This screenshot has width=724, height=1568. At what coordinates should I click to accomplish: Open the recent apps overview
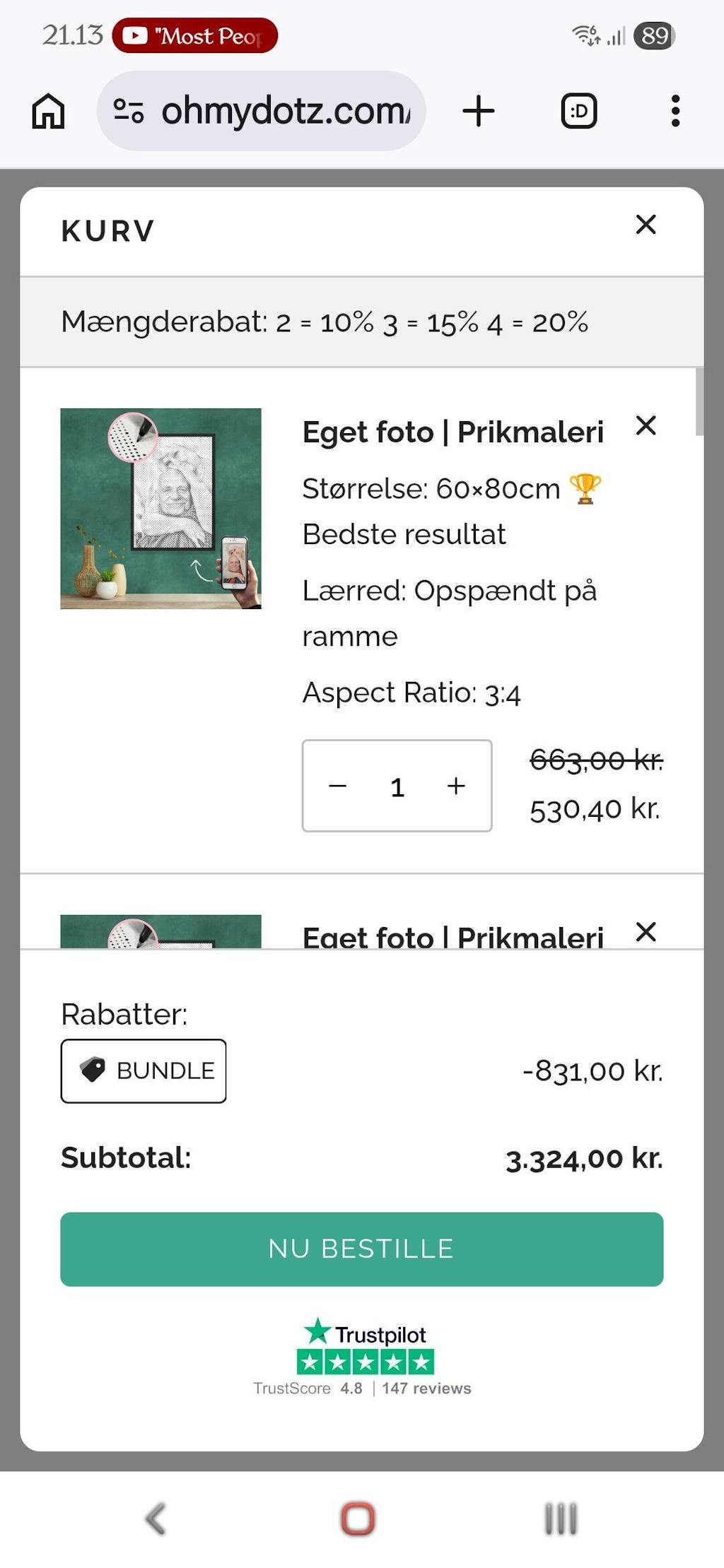561,1519
